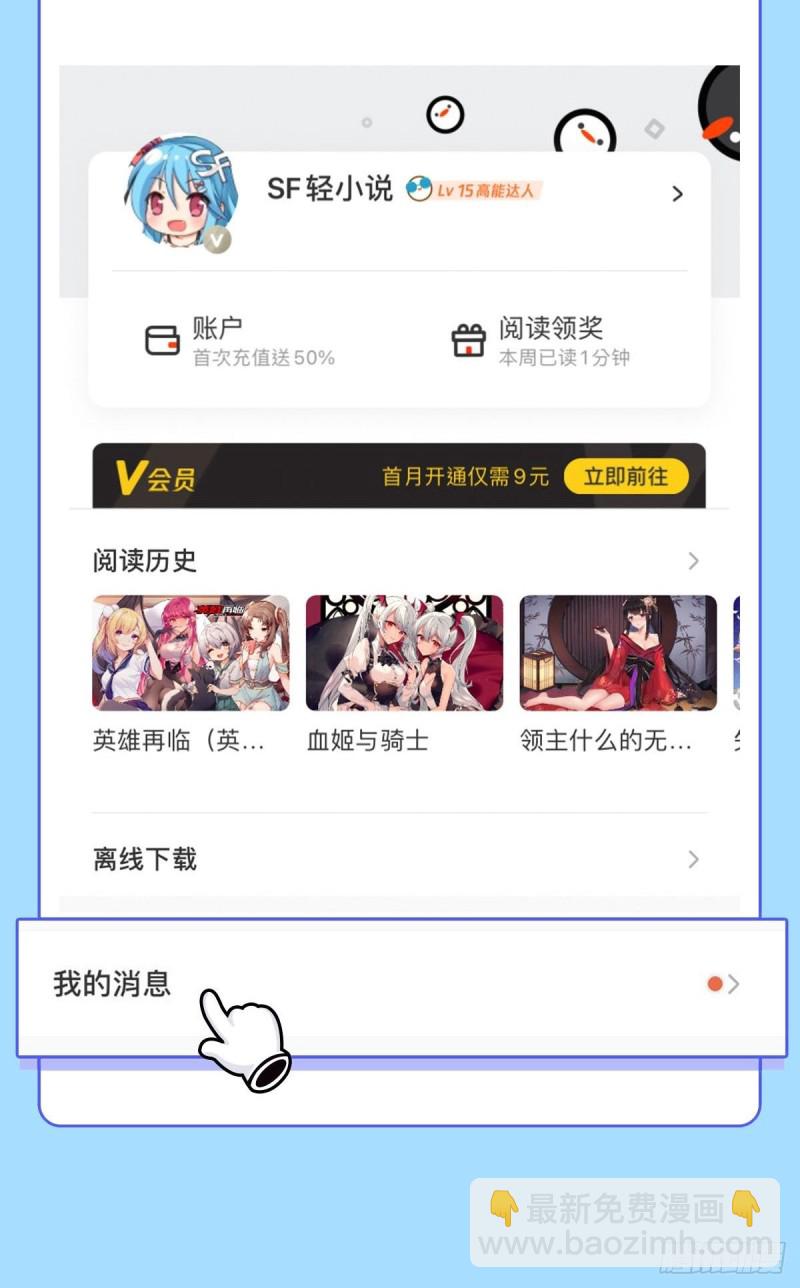The image size is (800, 1288).
Task: Tap the clock decoration near the top
Action: pyautogui.click(x=443, y=114)
